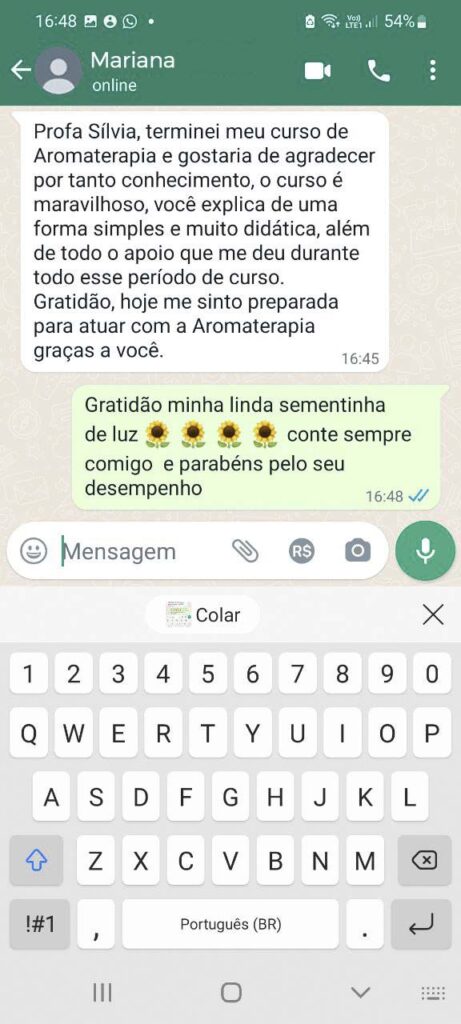Screen dimensions: 461x1024
Task: Tap the green microphone voice message button
Action: point(425,551)
